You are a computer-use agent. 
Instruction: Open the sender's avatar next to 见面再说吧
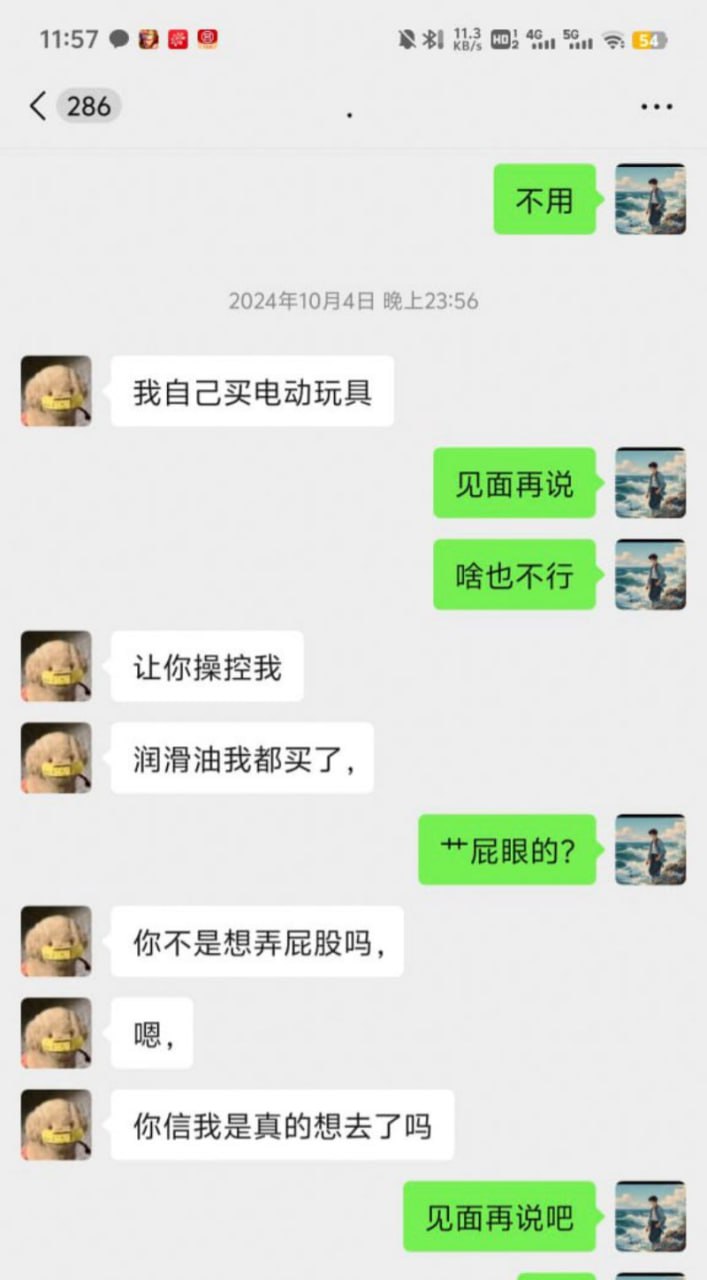point(650,1217)
